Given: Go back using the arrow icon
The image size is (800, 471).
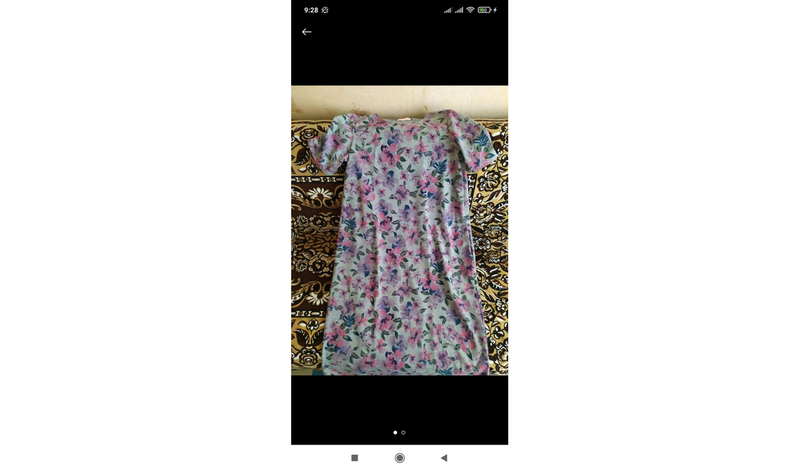Looking at the screenshot, I should [307, 32].
